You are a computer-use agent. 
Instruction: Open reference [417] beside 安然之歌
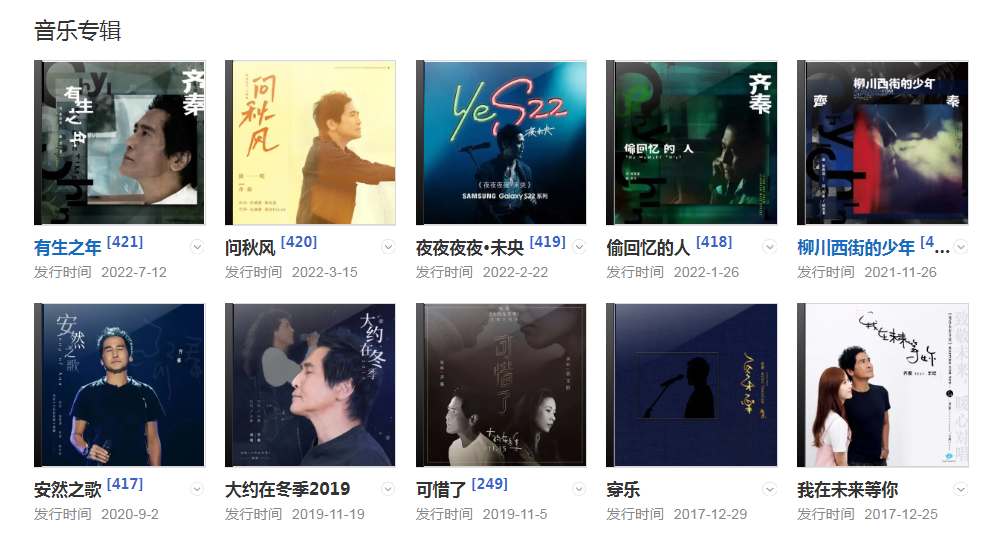pyautogui.click(x=124, y=485)
